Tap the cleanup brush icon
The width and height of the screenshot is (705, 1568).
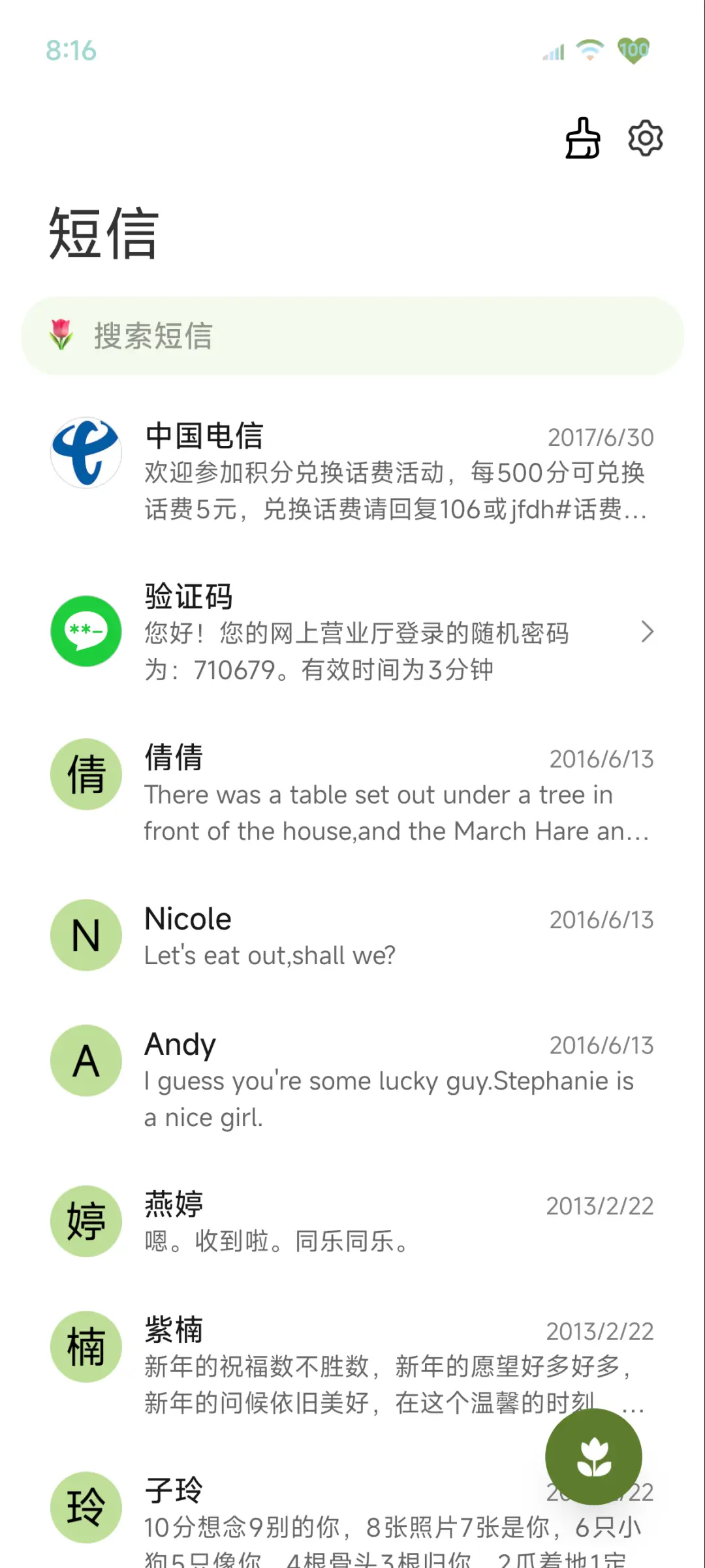[582, 138]
